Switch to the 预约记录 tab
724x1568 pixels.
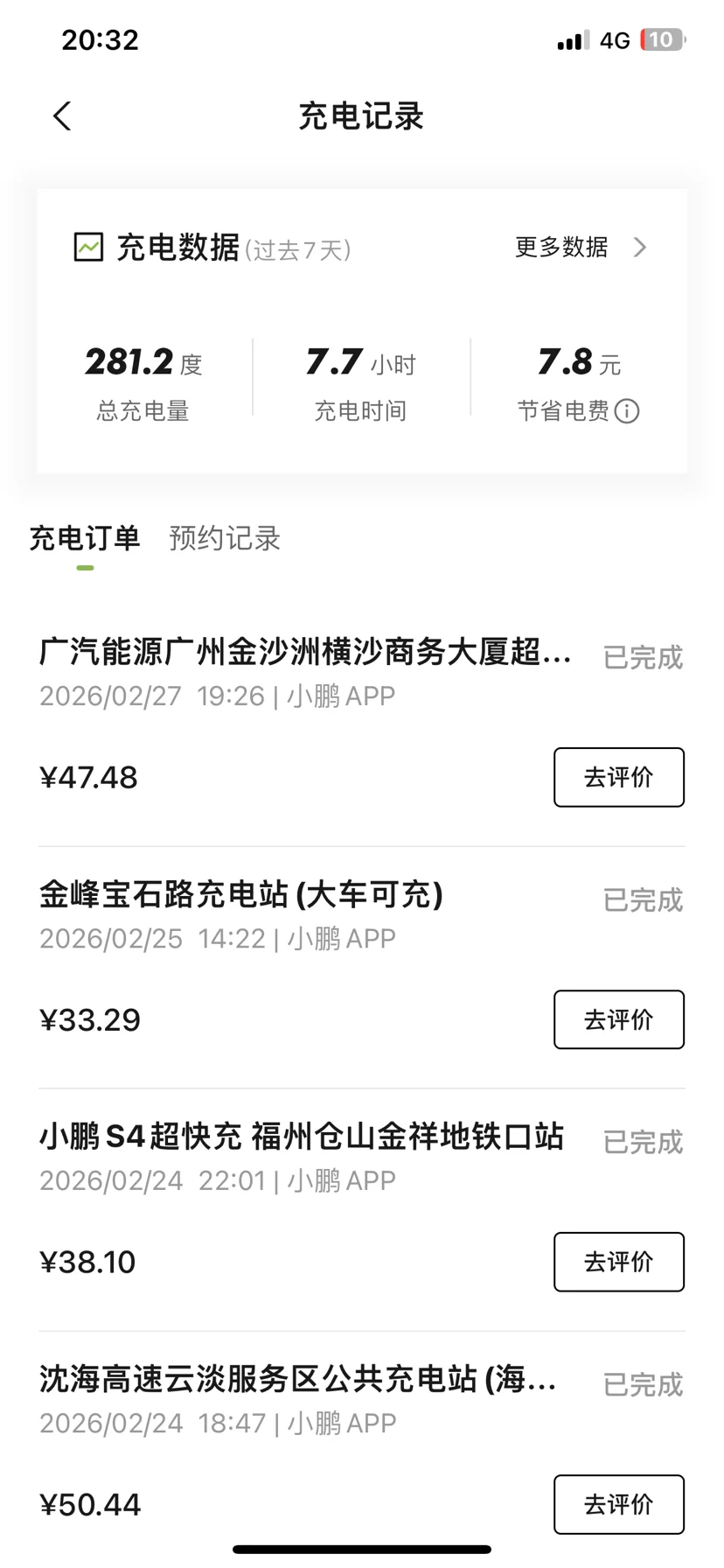pyautogui.click(x=225, y=538)
